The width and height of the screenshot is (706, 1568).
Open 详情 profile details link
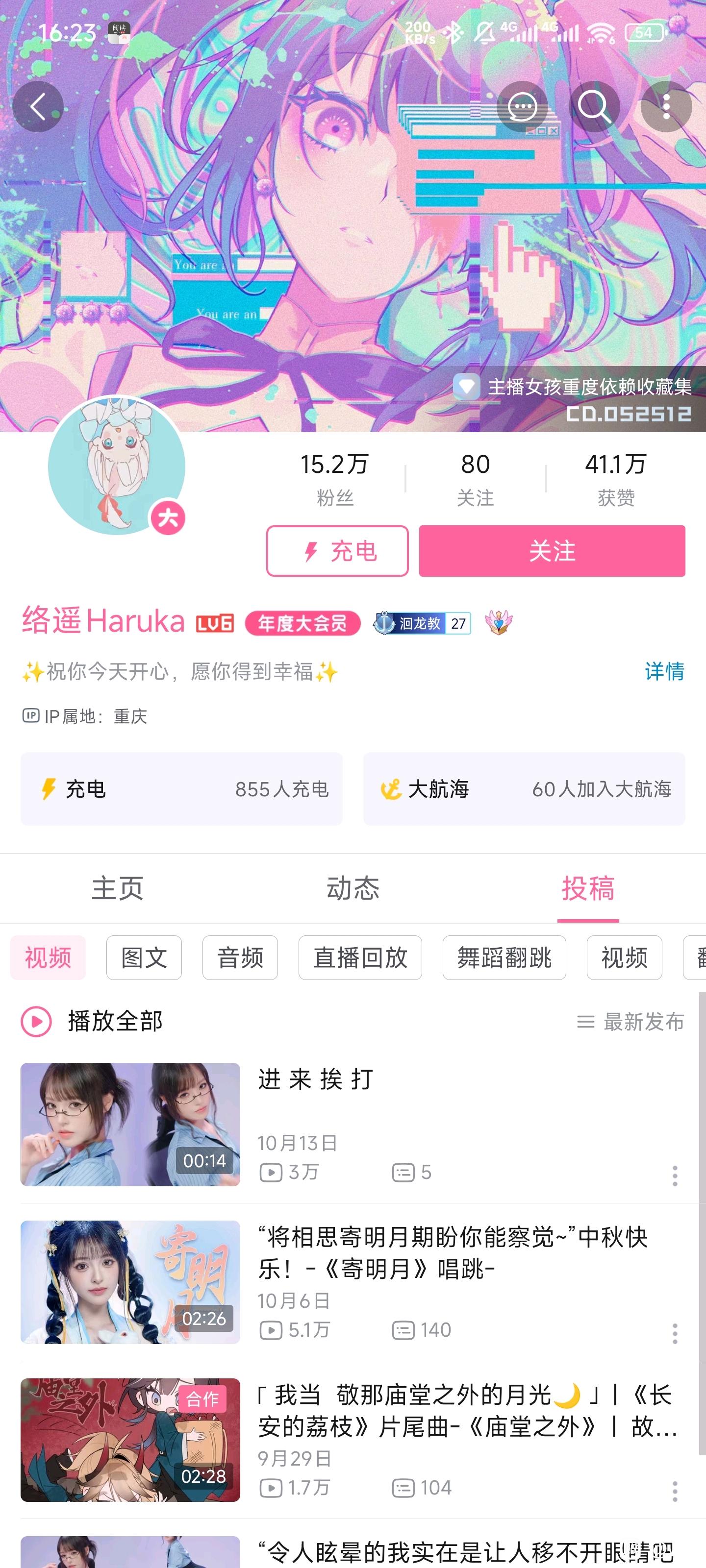pyautogui.click(x=664, y=671)
